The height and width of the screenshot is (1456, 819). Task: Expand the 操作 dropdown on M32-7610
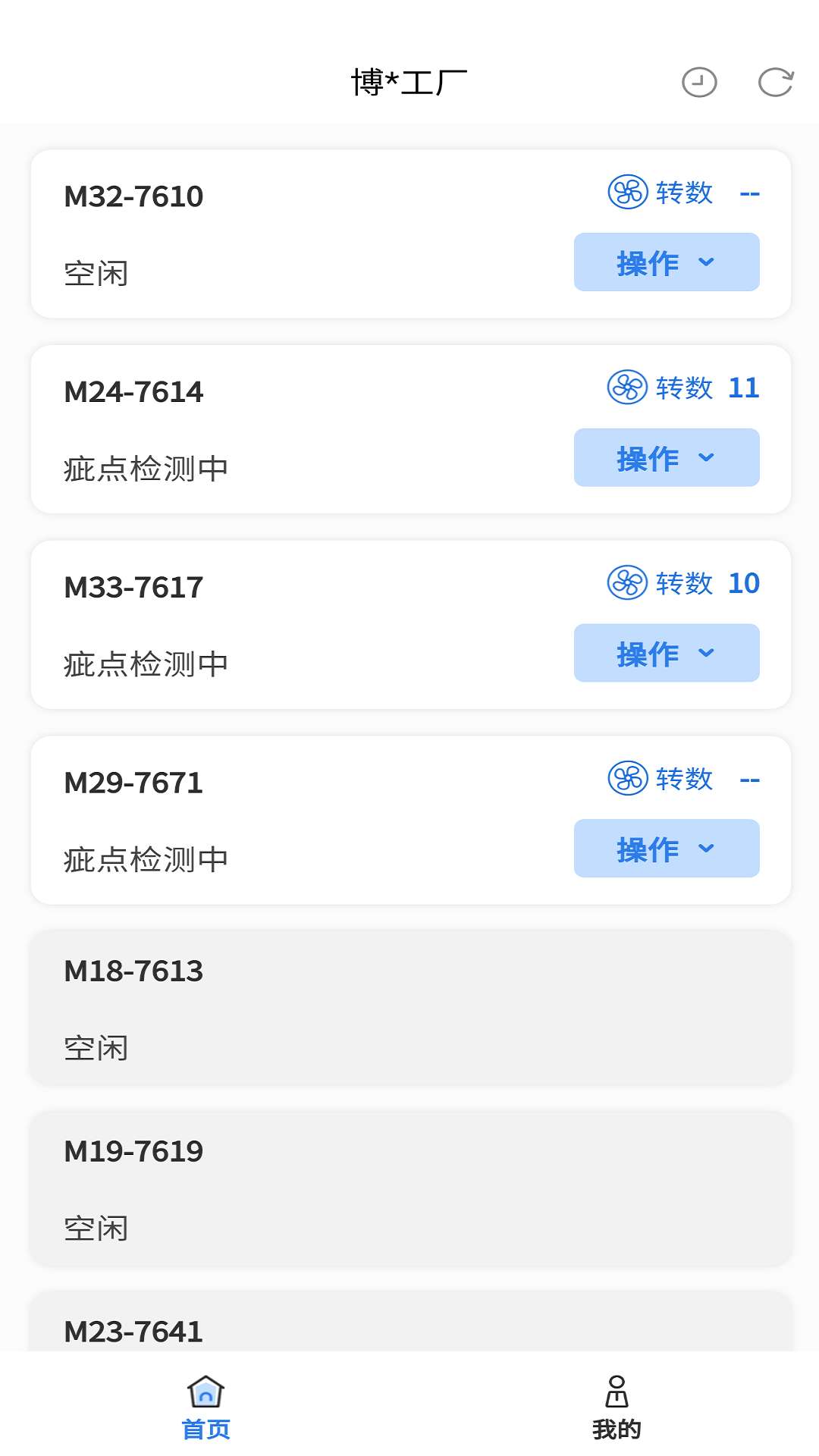click(666, 262)
